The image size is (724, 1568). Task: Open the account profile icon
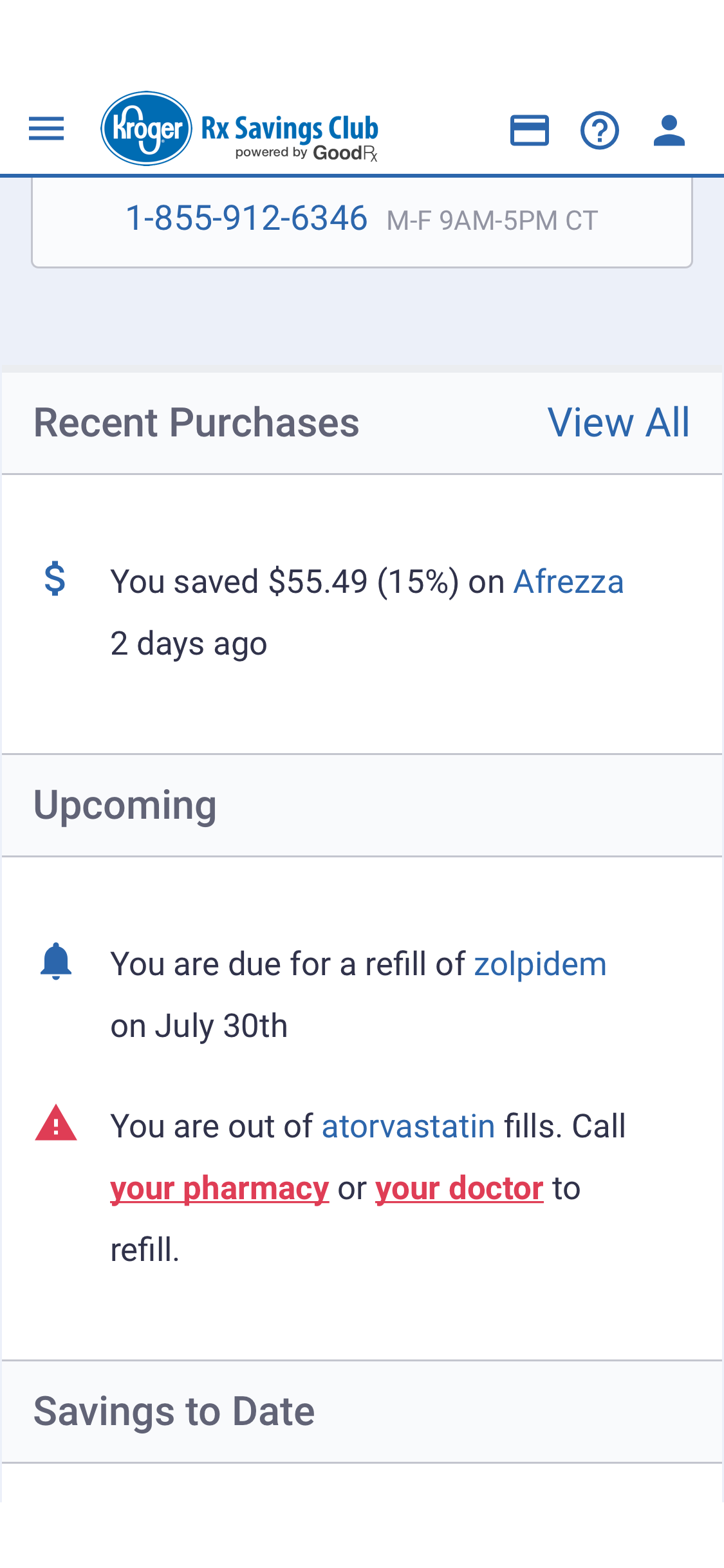pos(669,131)
